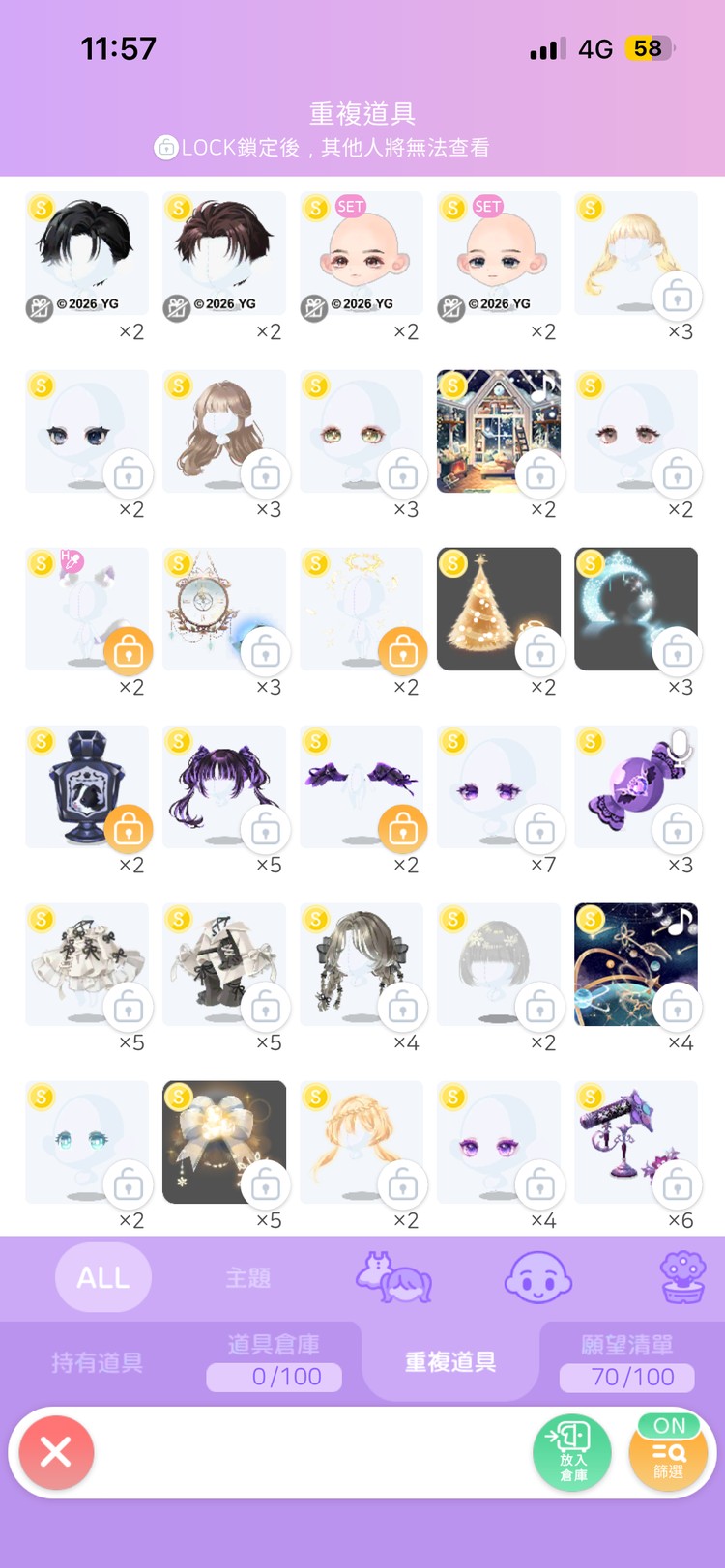The width and height of the screenshot is (725, 1568).
Task: Filter by the fashion avatar category icon
Action: 393,1277
